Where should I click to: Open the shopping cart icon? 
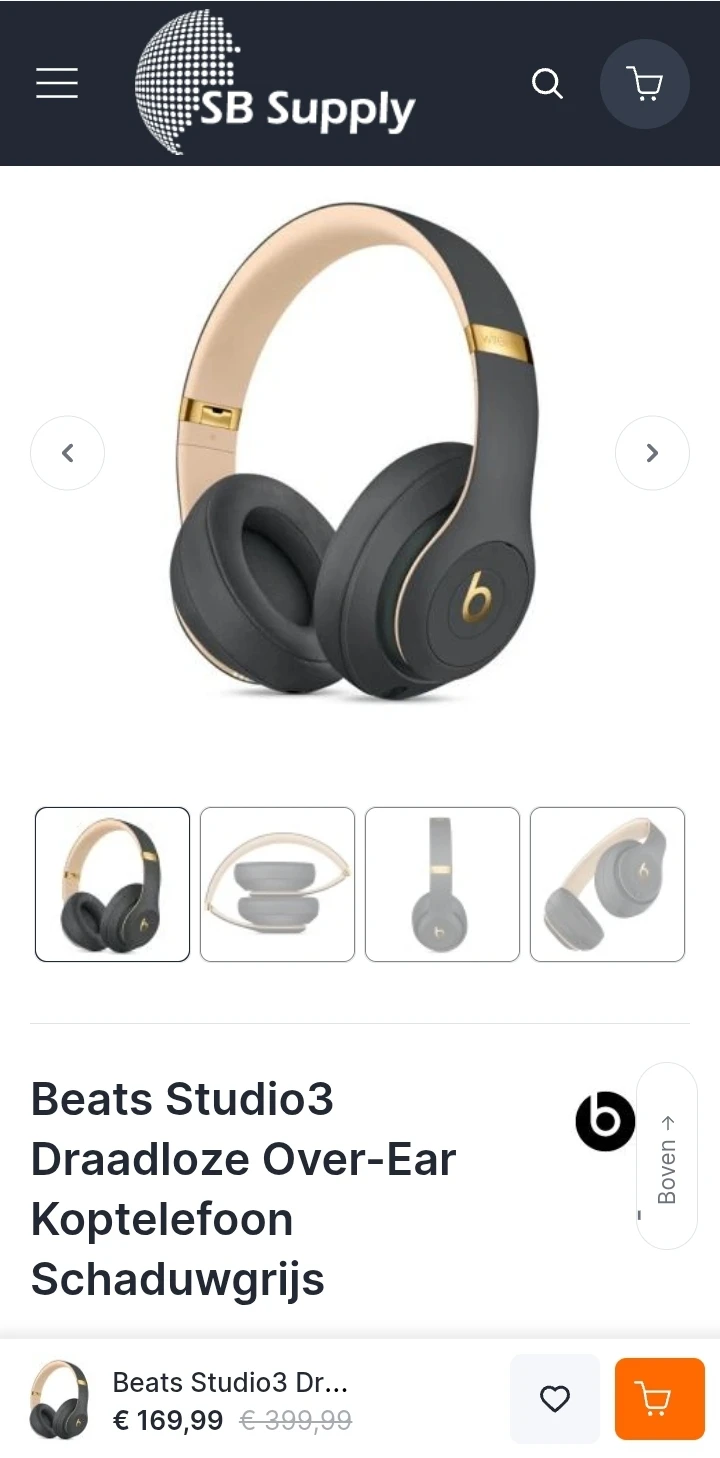(644, 84)
